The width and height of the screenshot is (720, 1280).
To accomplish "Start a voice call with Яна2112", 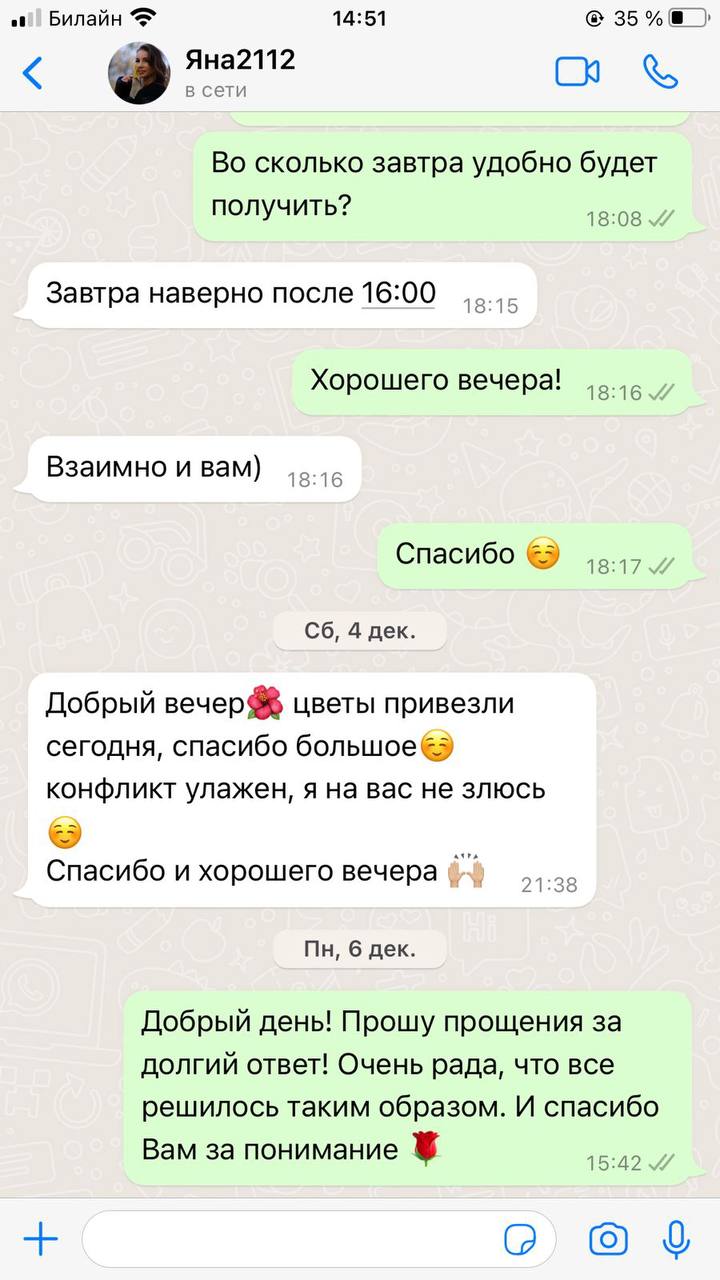I will pyautogui.click(x=660, y=72).
